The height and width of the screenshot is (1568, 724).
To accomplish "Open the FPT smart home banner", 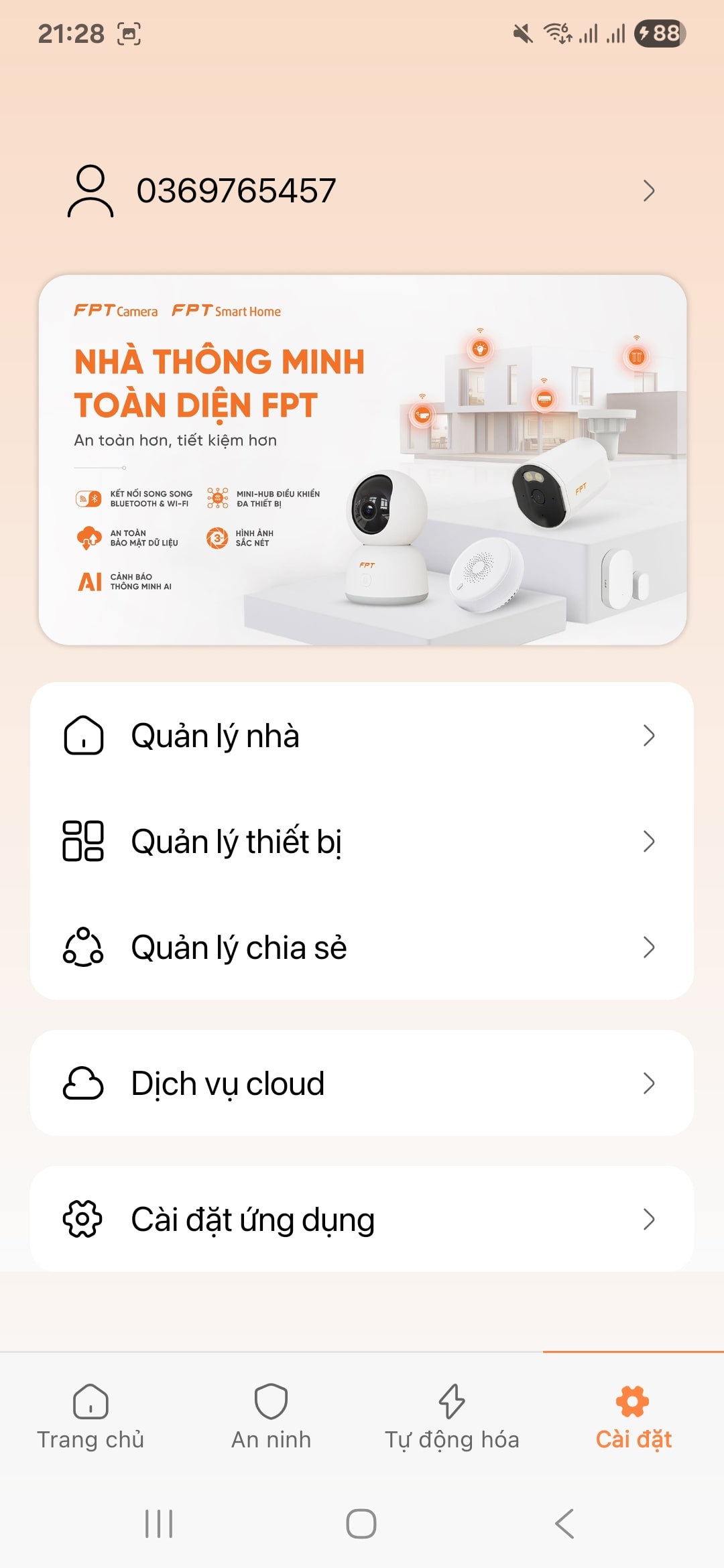I will (x=362, y=460).
